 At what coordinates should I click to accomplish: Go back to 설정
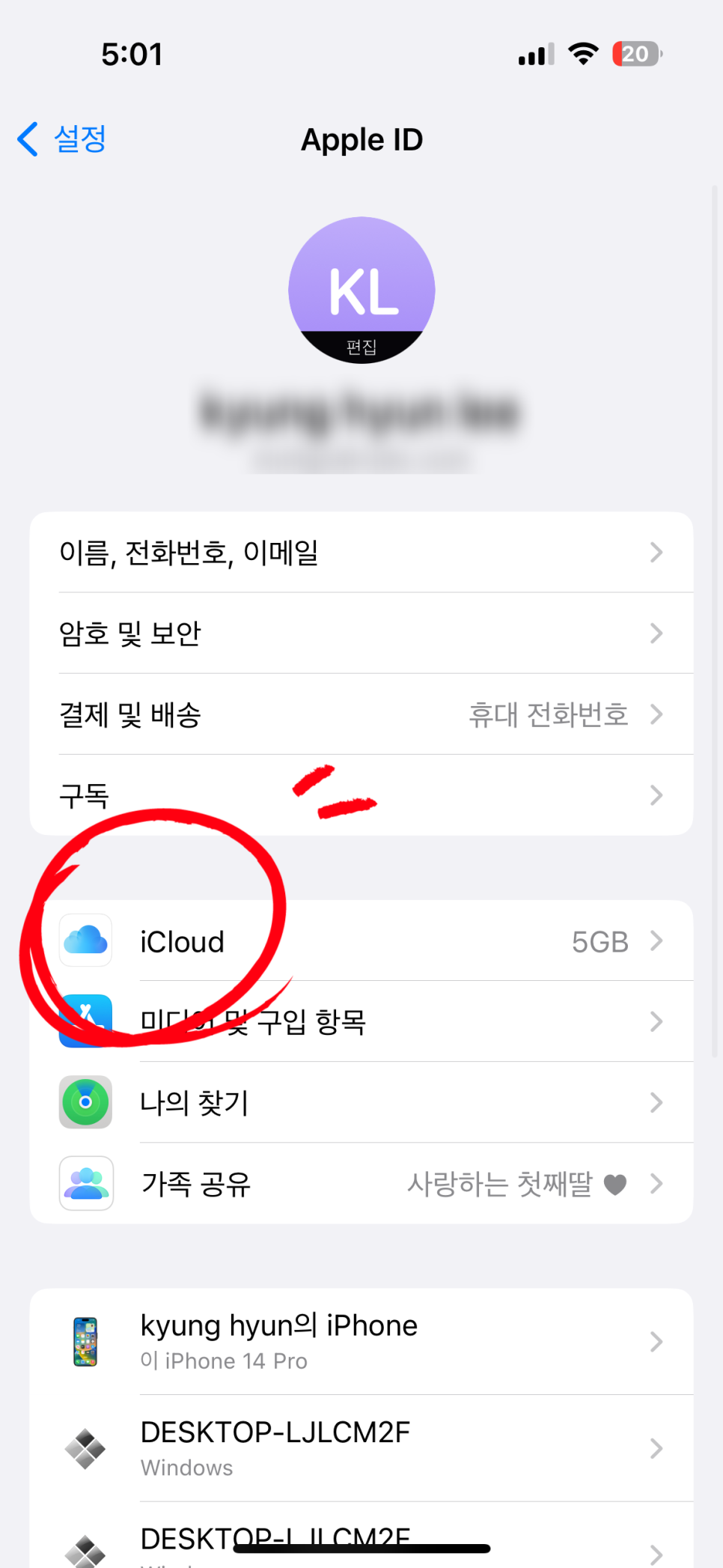[x=63, y=139]
